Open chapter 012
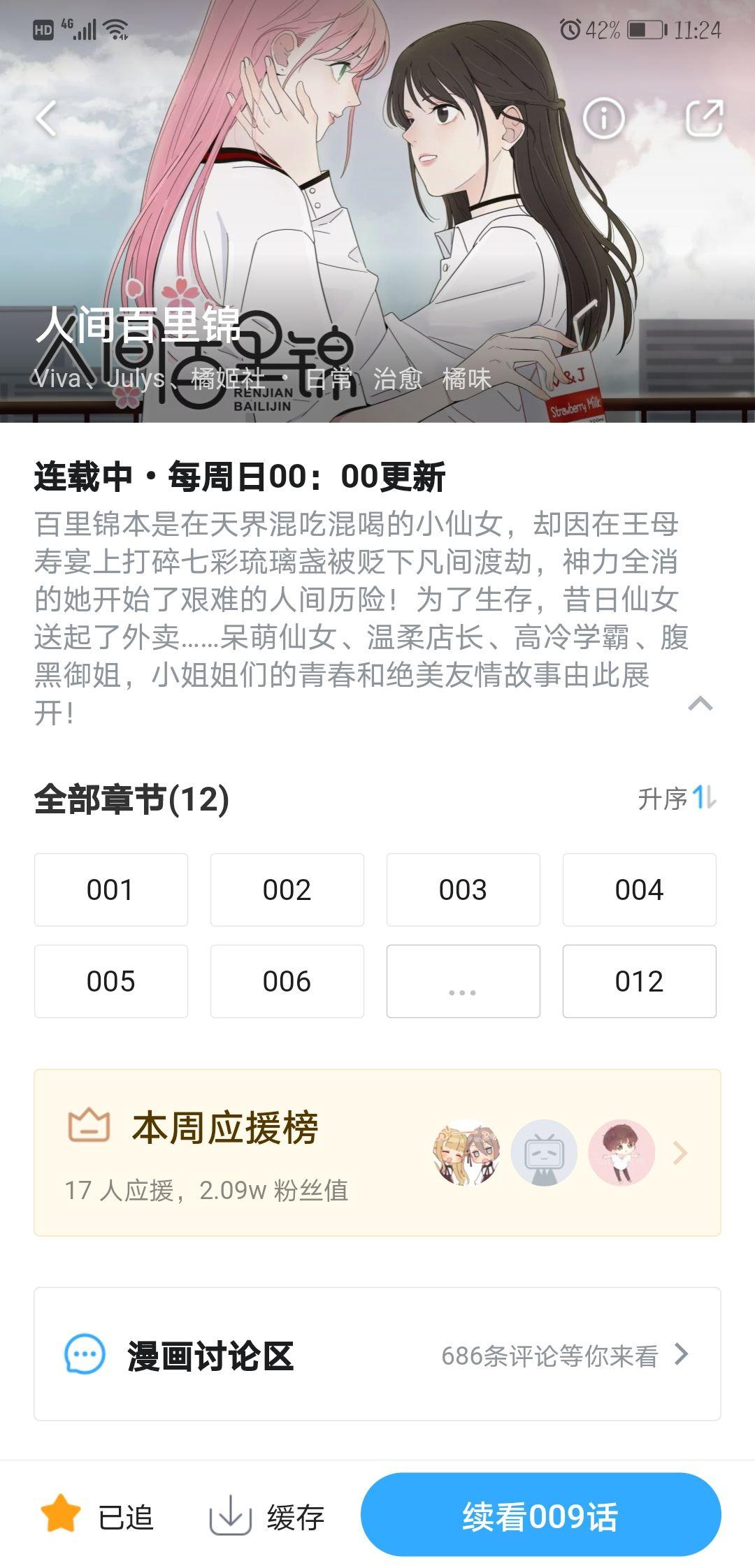Screen dimensions: 755x1568 639,981
